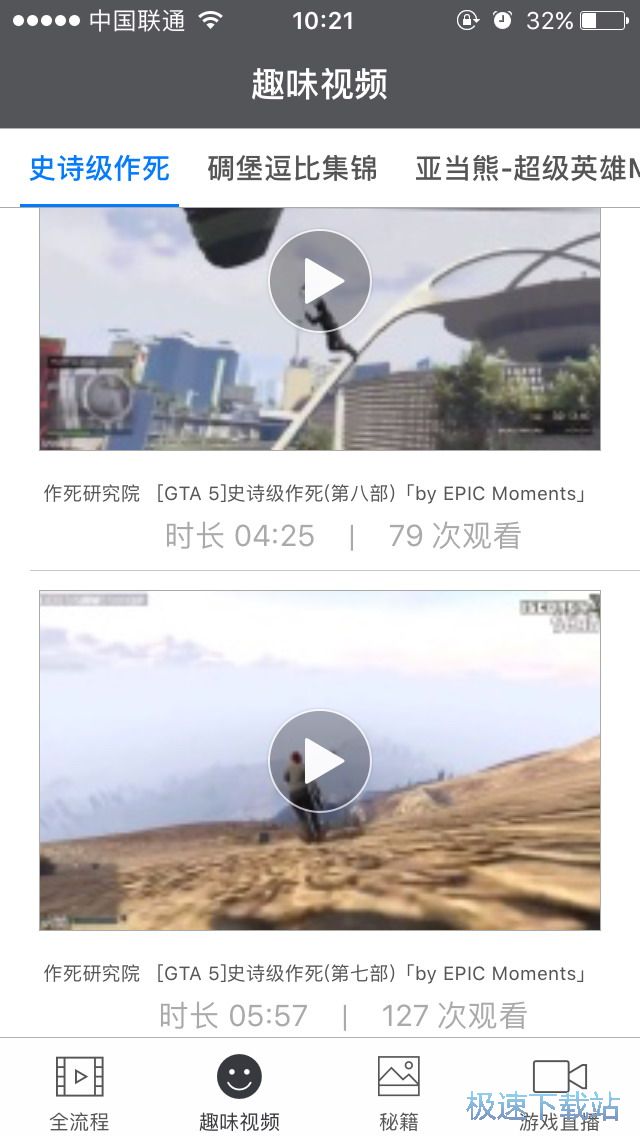
Task: Open the 秘籍 tab
Action: (x=398, y=1090)
